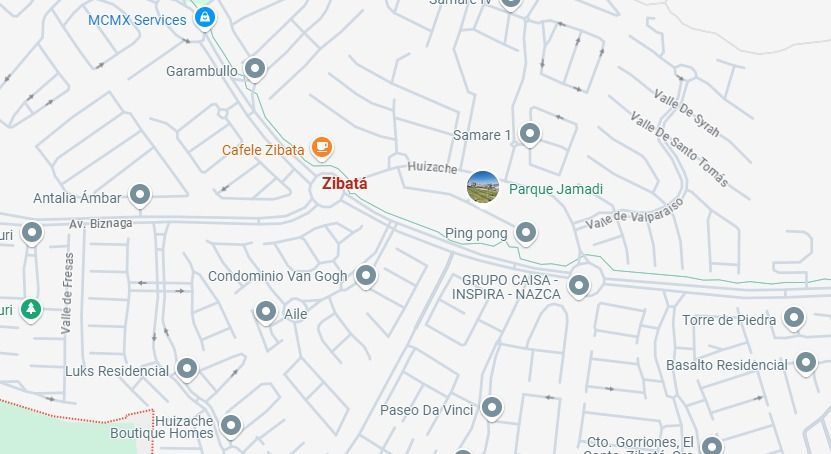Tap the Torre de Piedra marker

794,318
